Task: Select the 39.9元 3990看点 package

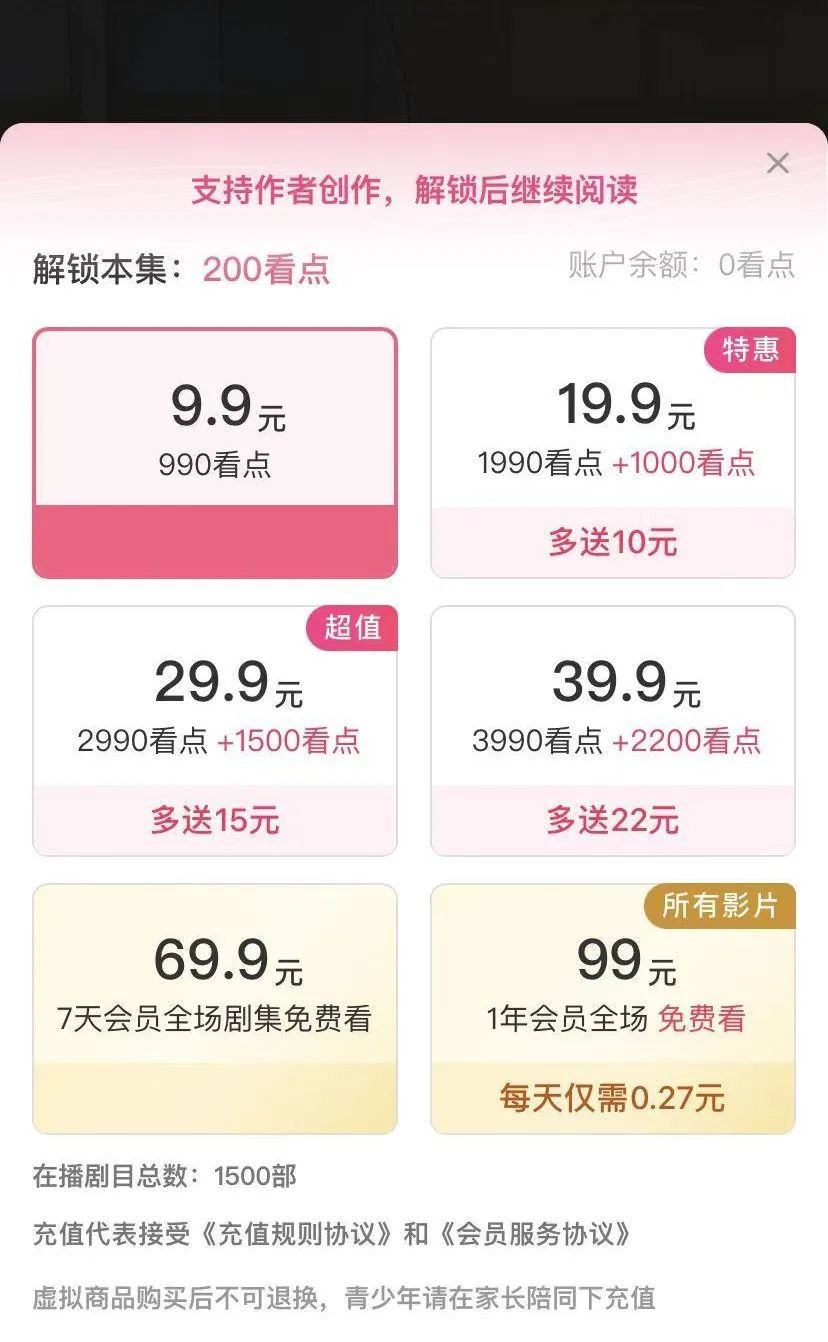Action: coord(612,730)
